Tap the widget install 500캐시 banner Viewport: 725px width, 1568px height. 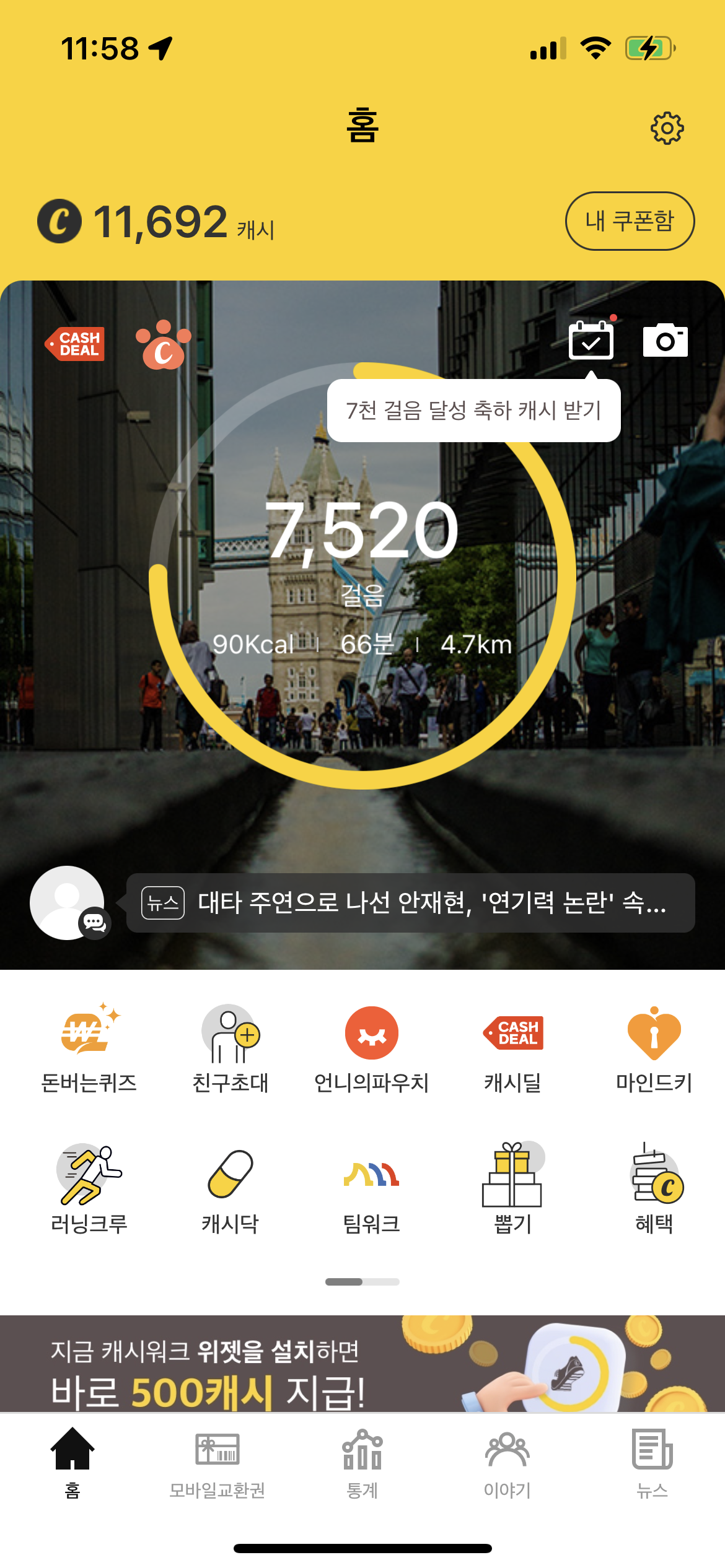click(x=362, y=1365)
